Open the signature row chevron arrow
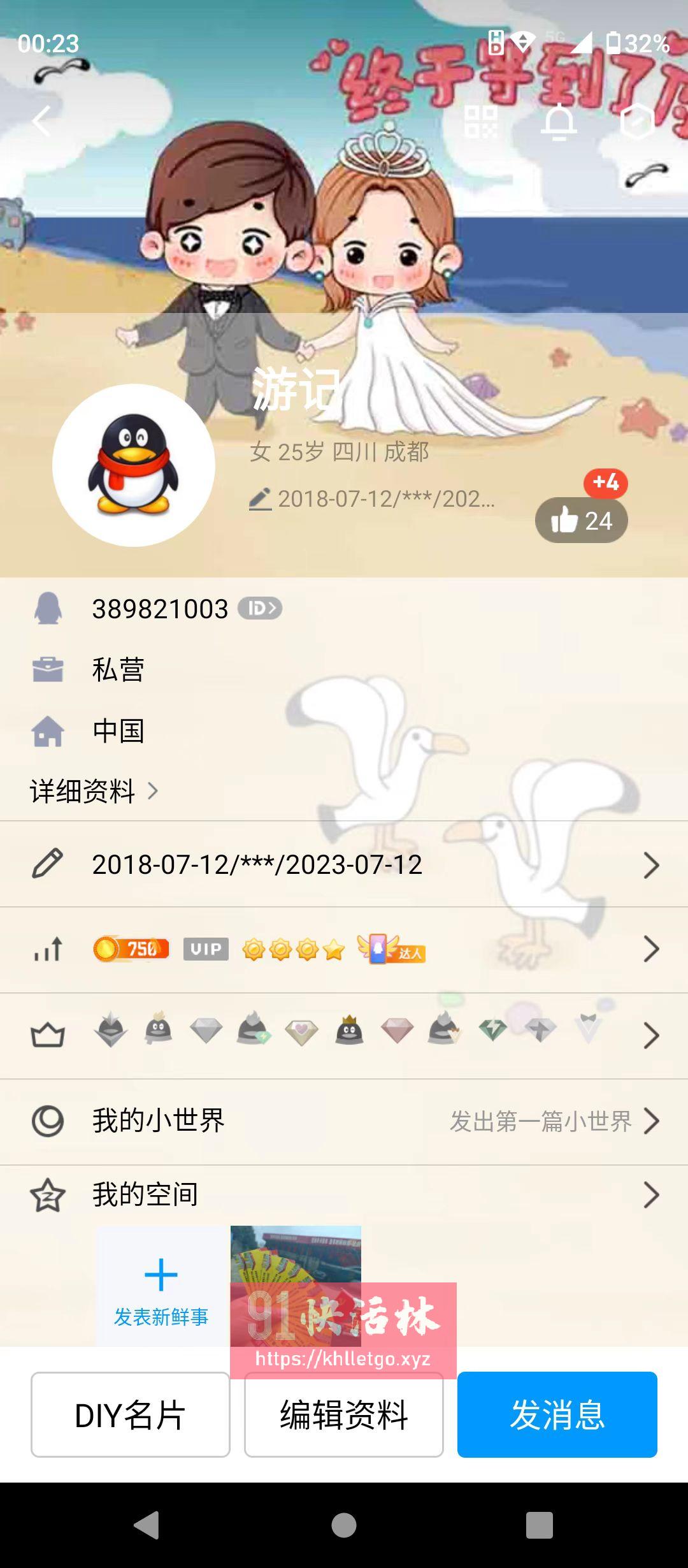The height and width of the screenshot is (1568, 688). pyautogui.click(x=651, y=864)
